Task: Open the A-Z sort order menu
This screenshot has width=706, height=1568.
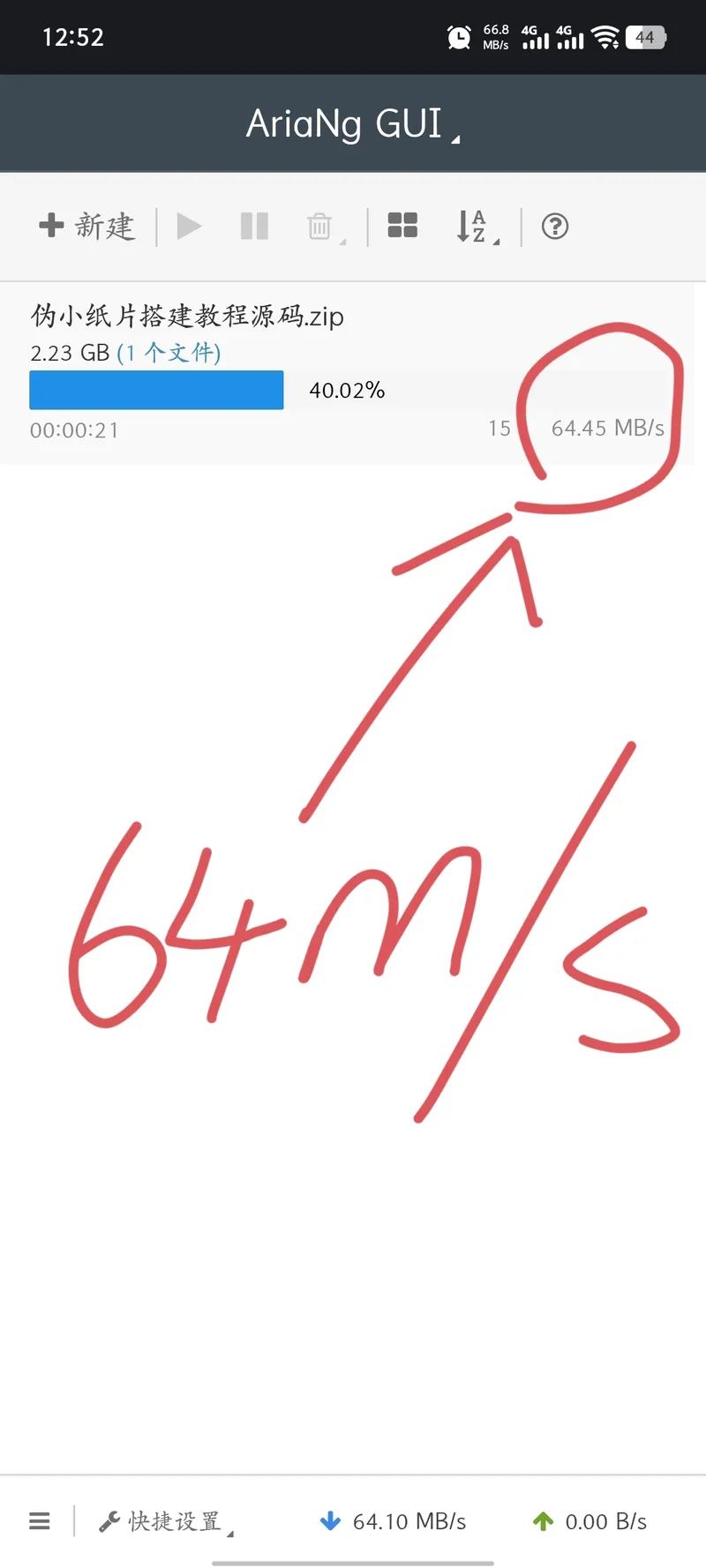Action: point(475,227)
